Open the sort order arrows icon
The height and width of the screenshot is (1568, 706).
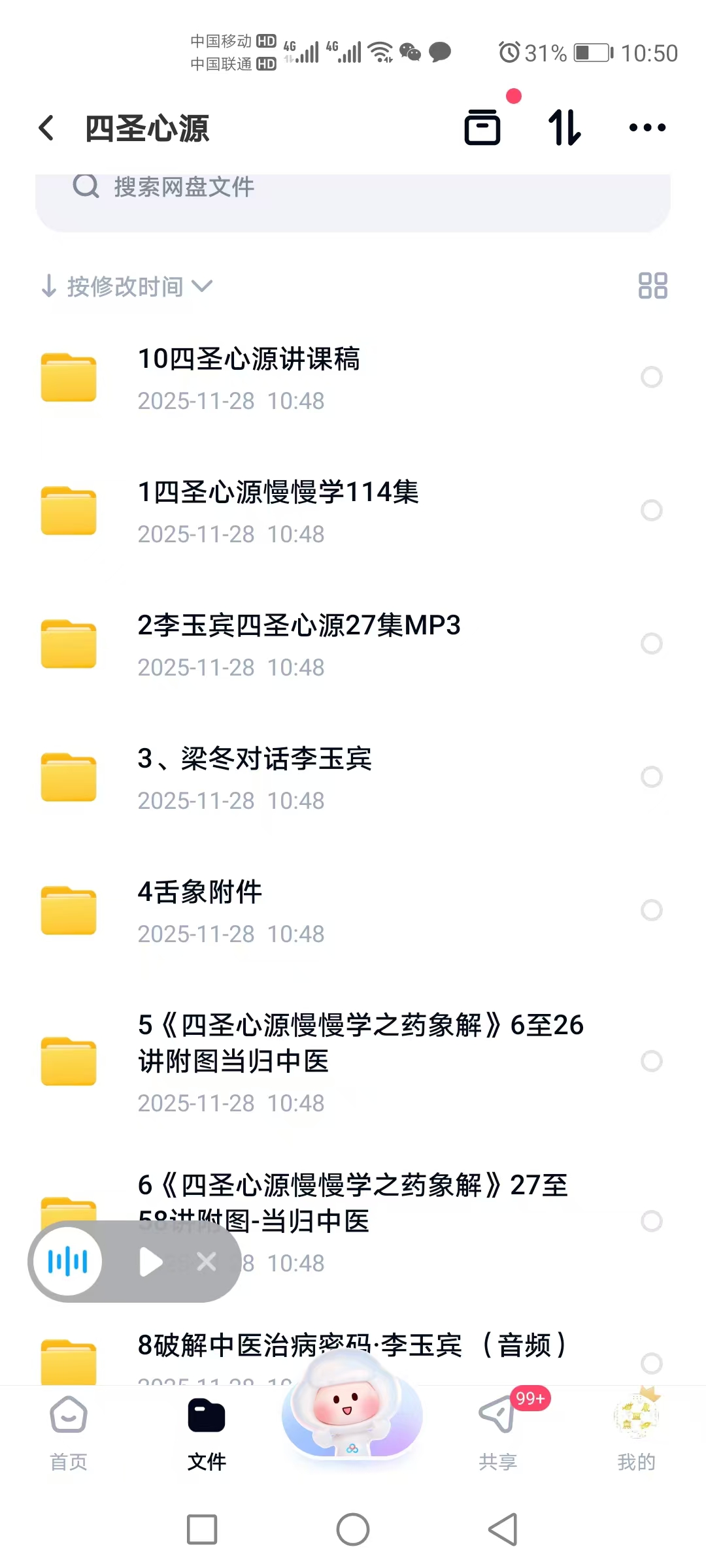pyautogui.click(x=564, y=127)
